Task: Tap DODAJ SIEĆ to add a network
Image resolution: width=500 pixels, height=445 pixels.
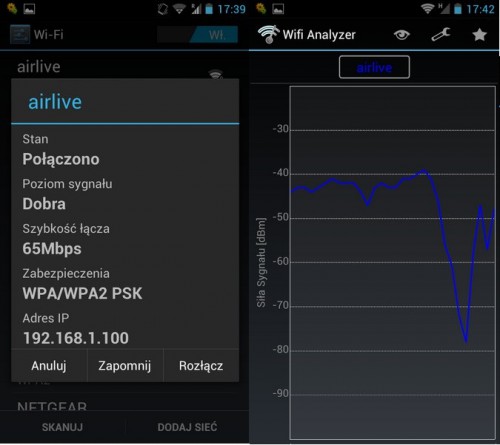Action: click(187, 427)
